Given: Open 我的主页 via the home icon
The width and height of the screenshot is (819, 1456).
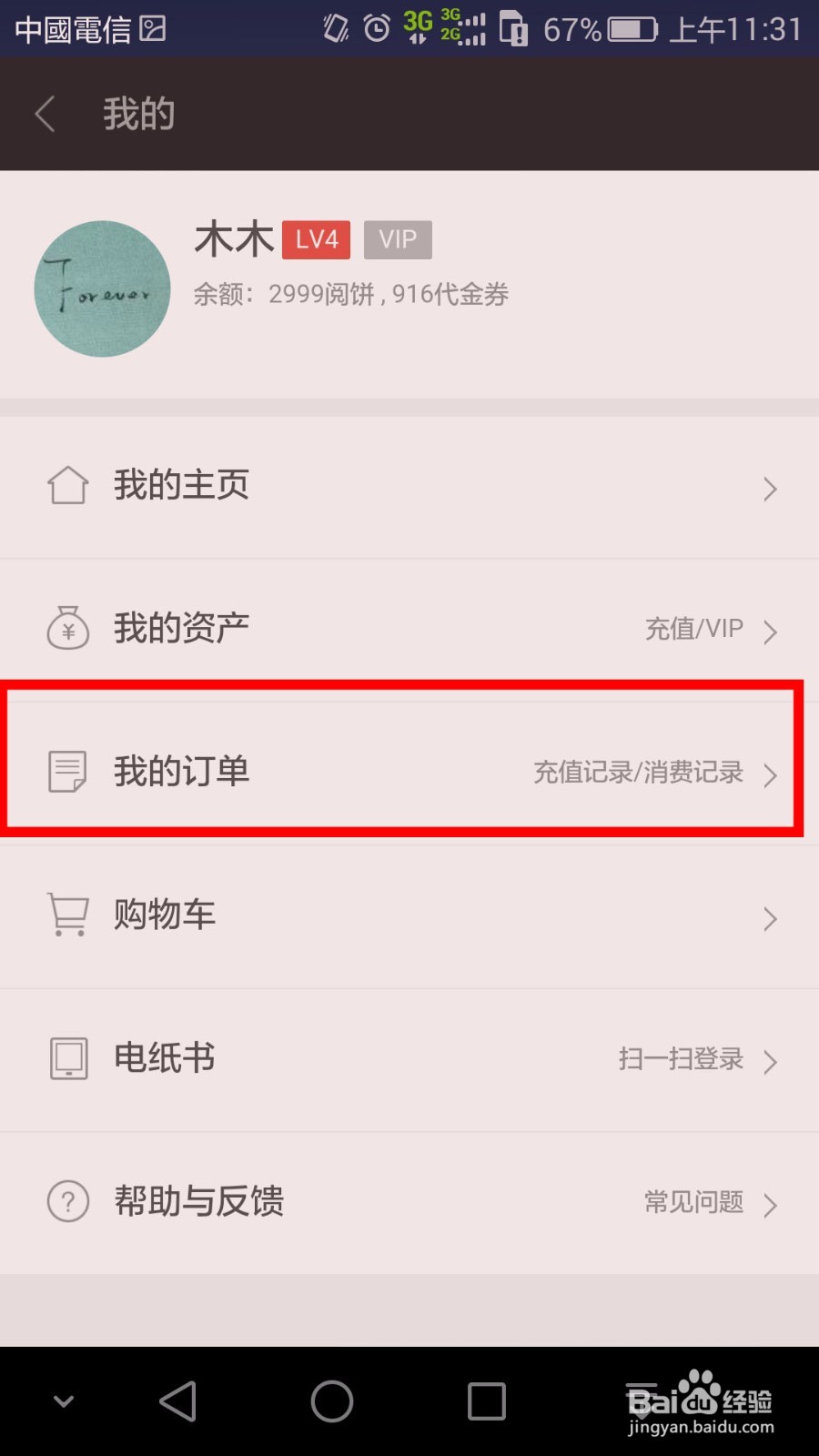Looking at the screenshot, I should point(67,485).
